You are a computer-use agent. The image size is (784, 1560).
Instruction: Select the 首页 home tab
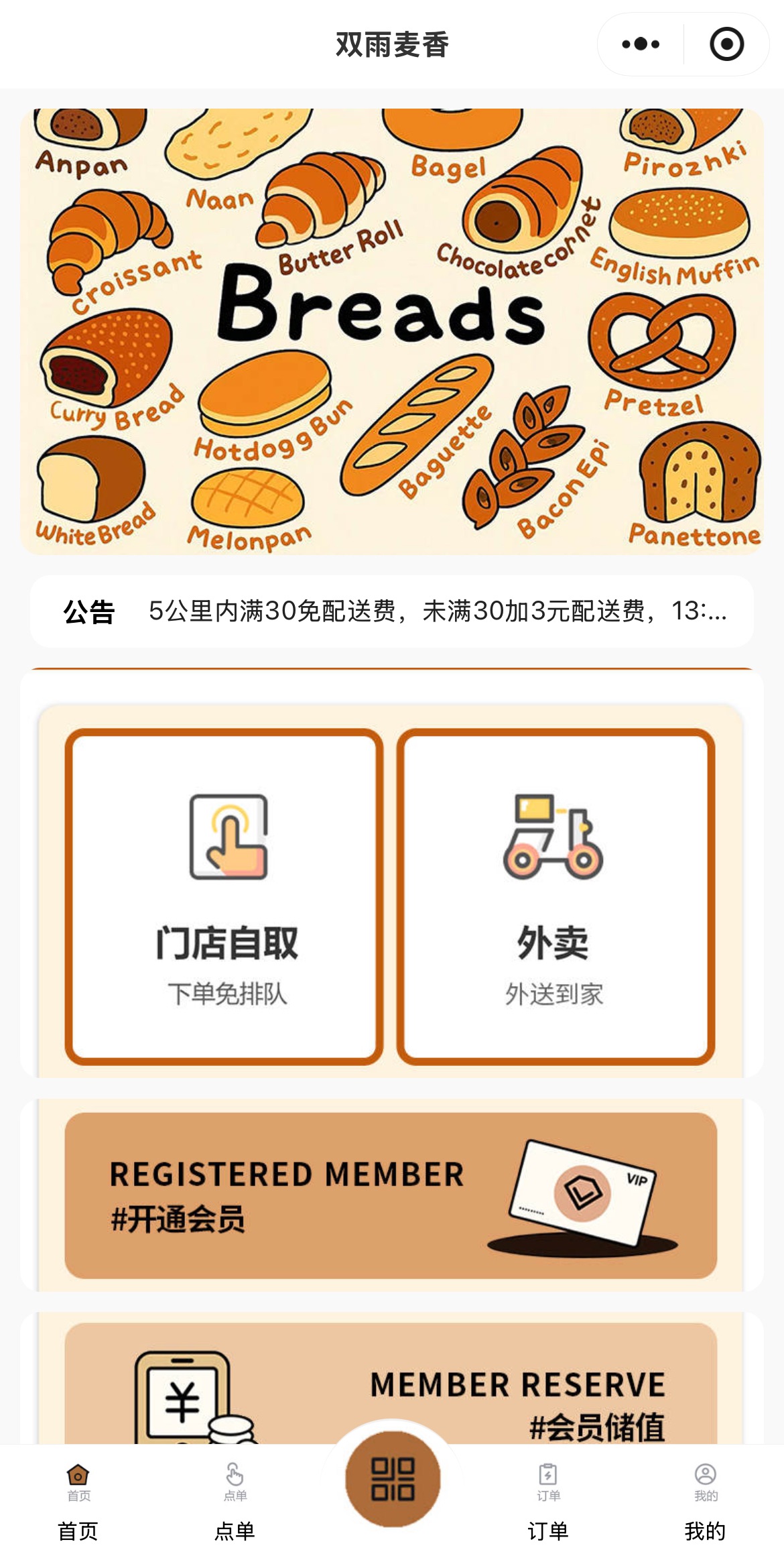pos(78,1502)
